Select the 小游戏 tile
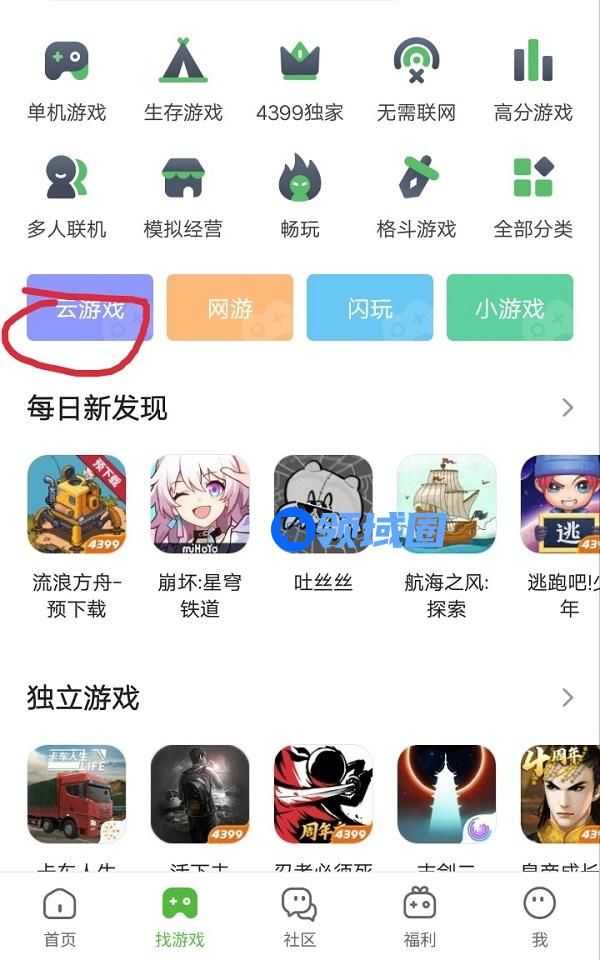600x960 pixels. tap(510, 308)
